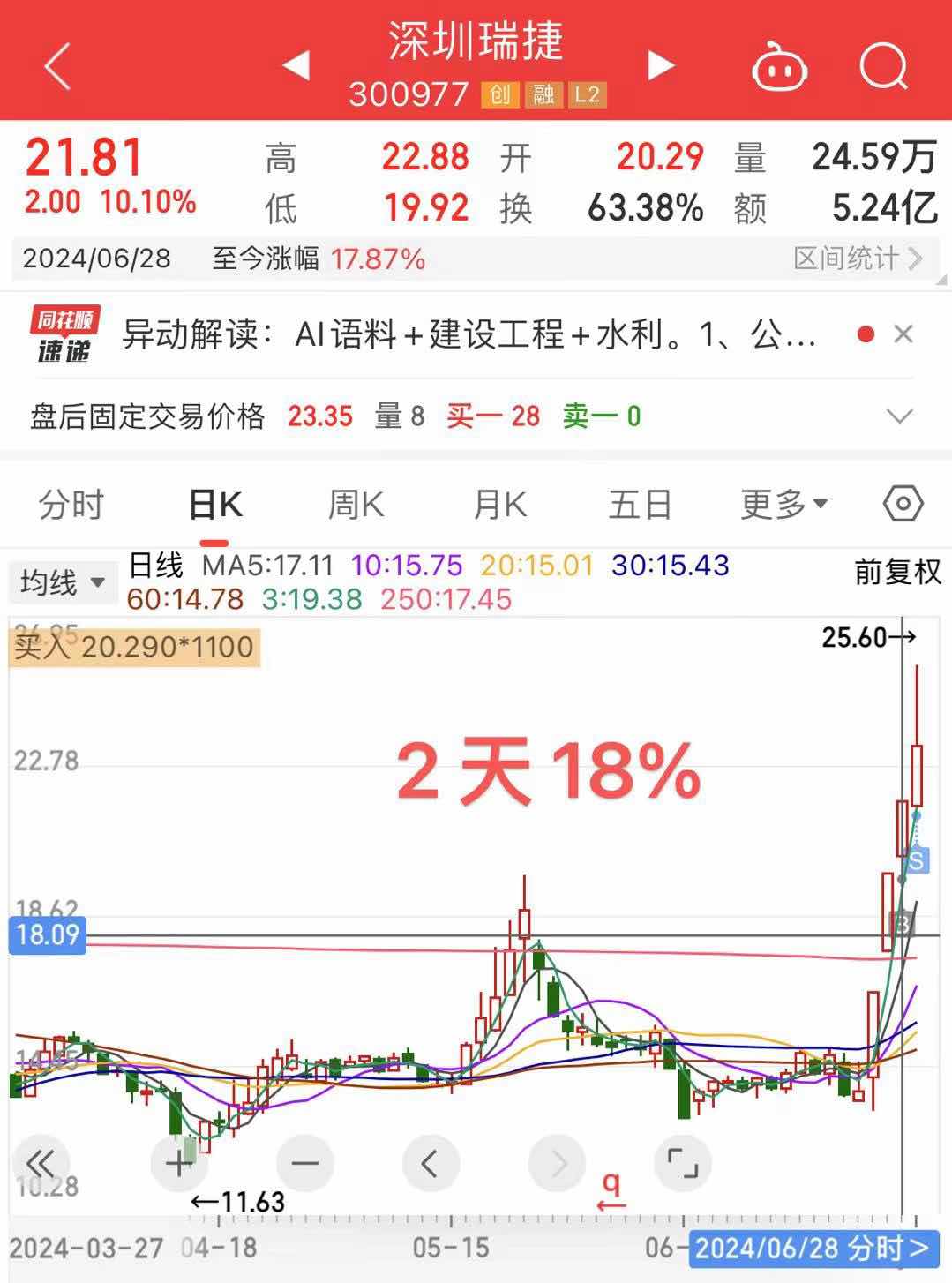
Task: Switch to the previous stock
Action: tap(296, 65)
